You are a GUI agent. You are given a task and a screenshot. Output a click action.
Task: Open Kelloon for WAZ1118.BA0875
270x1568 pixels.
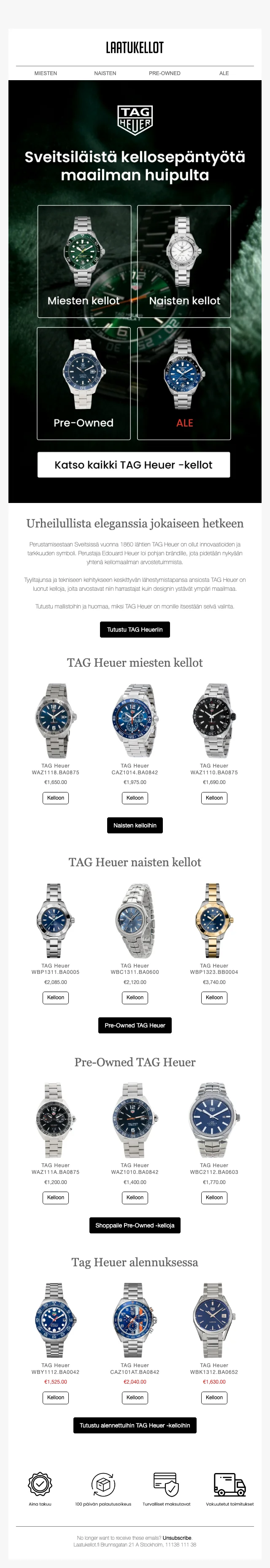[55, 798]
